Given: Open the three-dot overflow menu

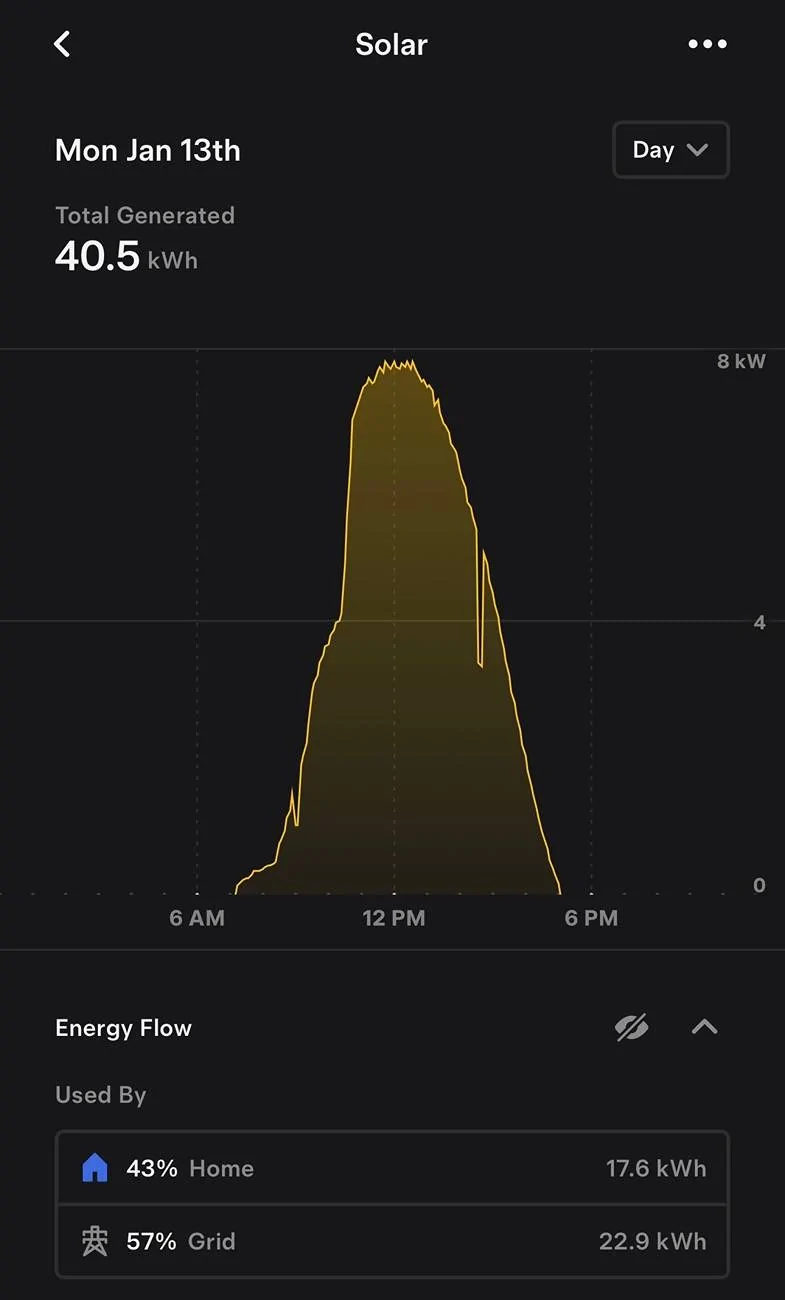Looking at the screenshot, I should click(x=707, y=44).
